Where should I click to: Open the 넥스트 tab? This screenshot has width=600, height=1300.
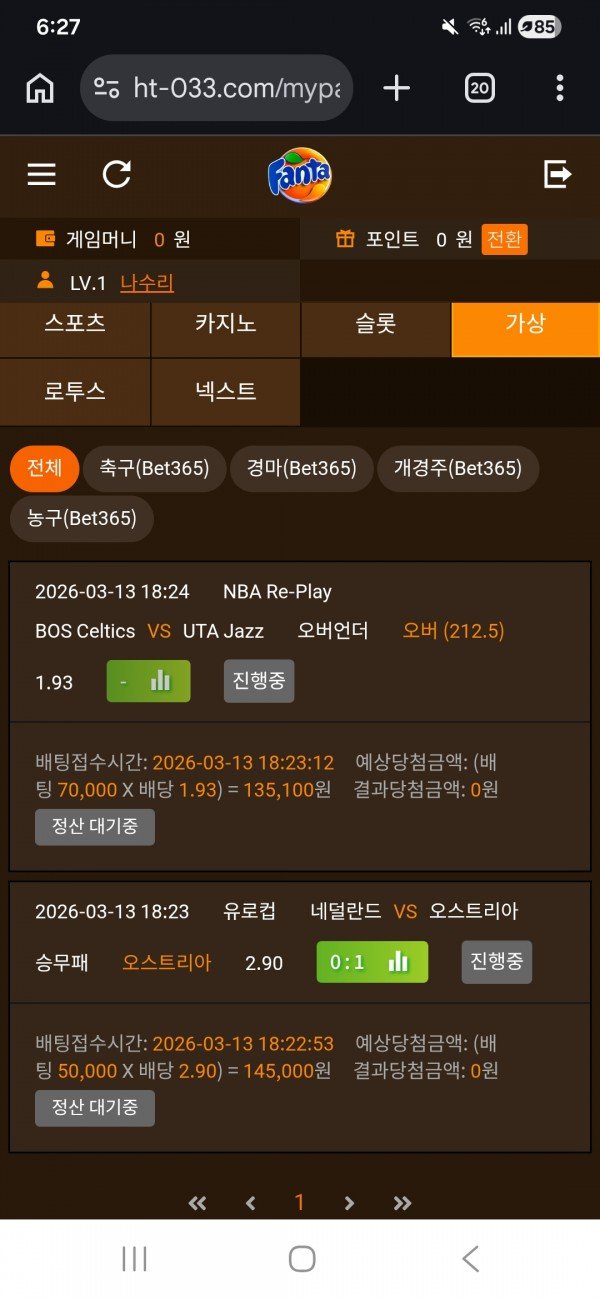[226, 391]
